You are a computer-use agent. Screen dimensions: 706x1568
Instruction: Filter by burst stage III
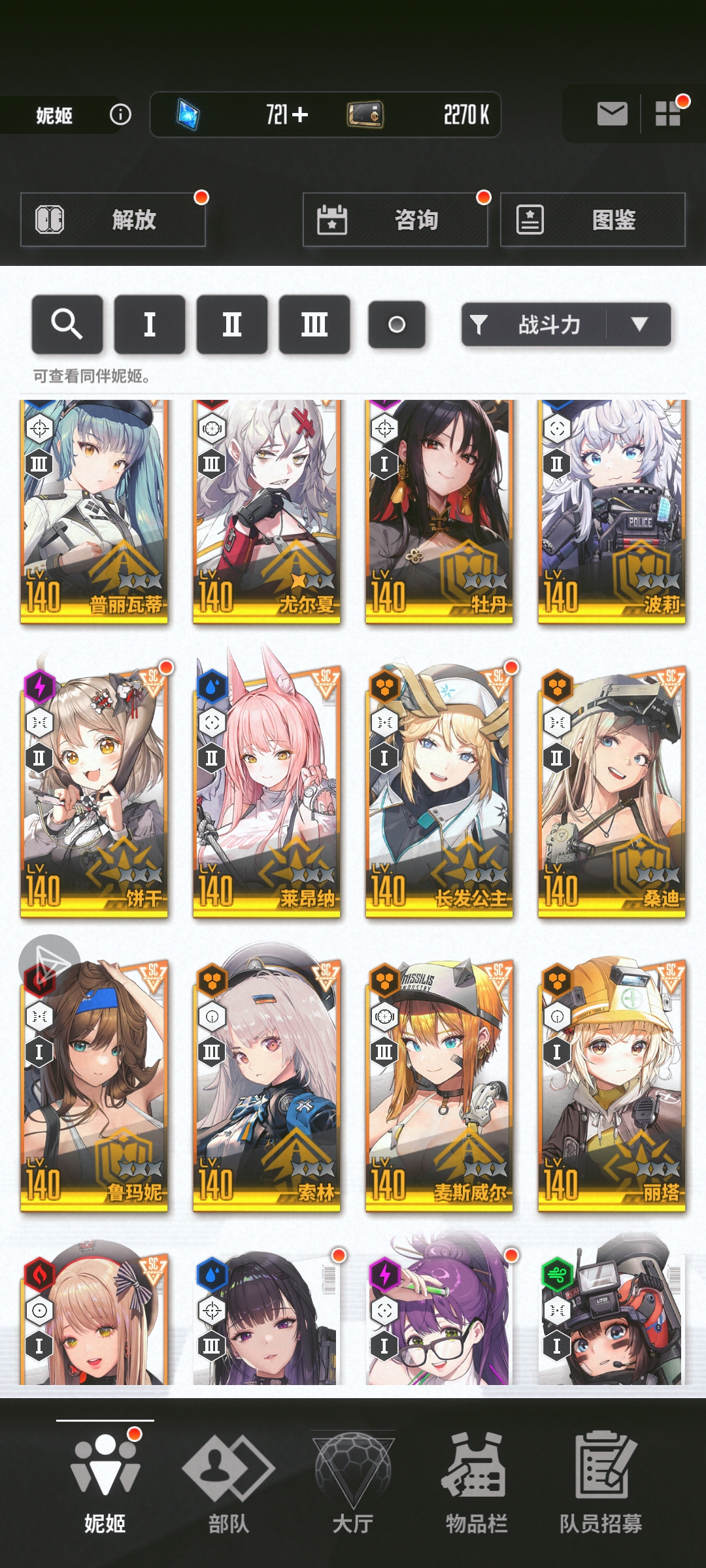click(x=314, y=324)
